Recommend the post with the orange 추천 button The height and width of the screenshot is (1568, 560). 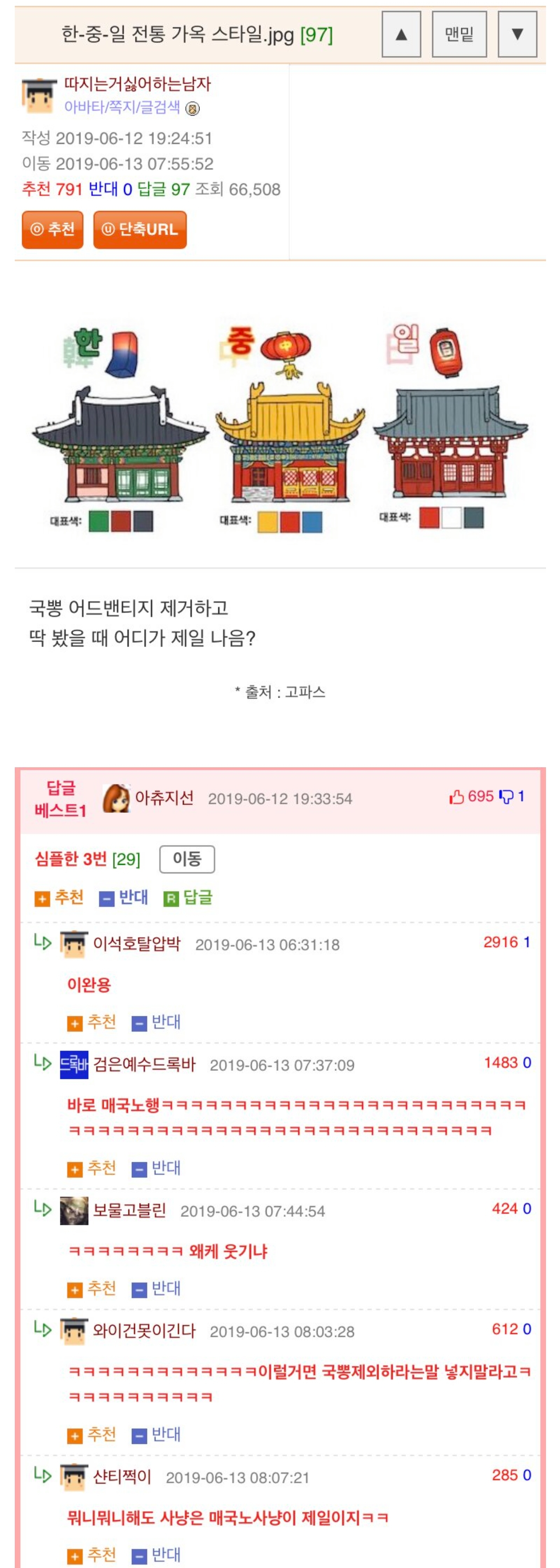click(x=52, y=230)
